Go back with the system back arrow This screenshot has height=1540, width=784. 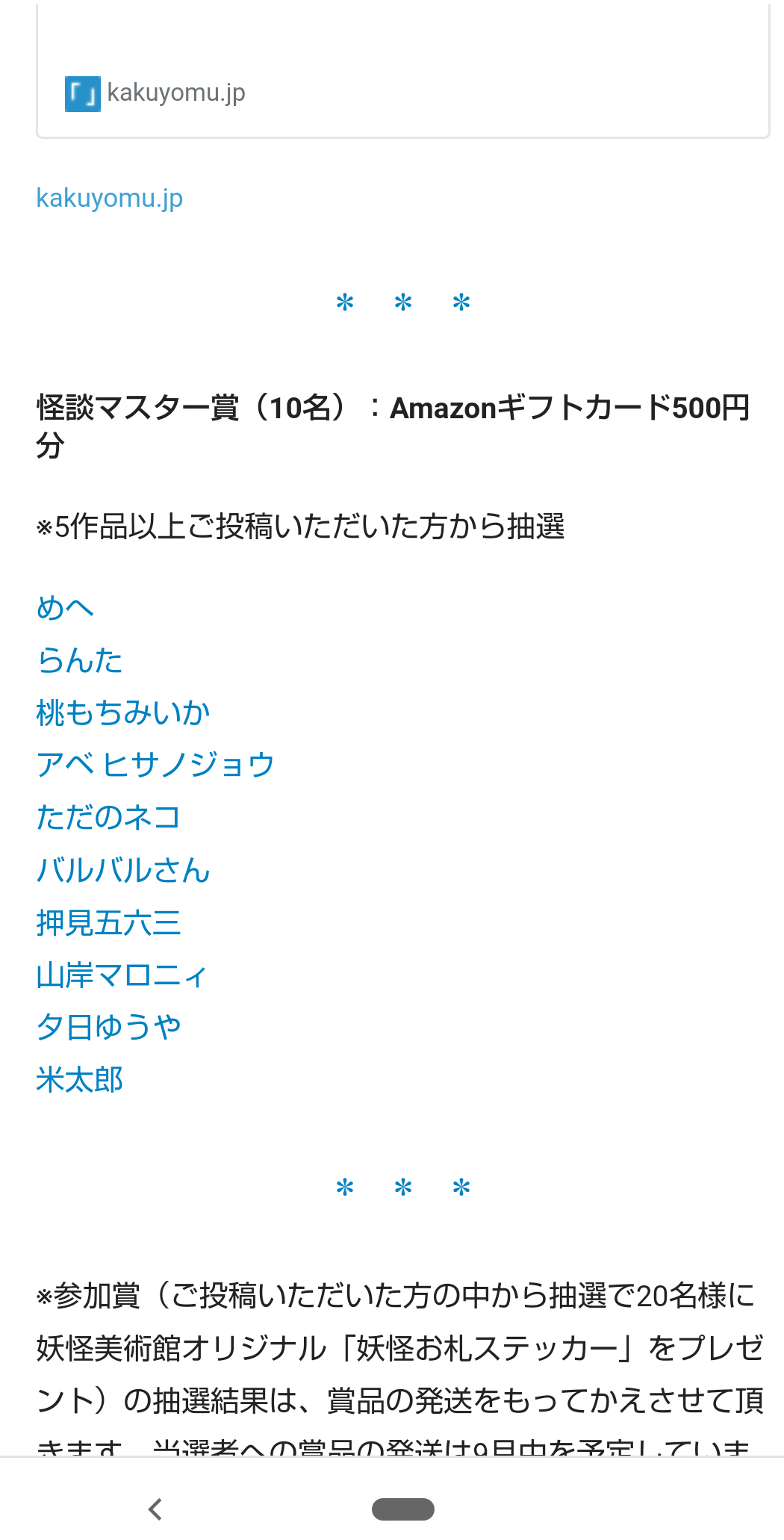[155, 1509]
